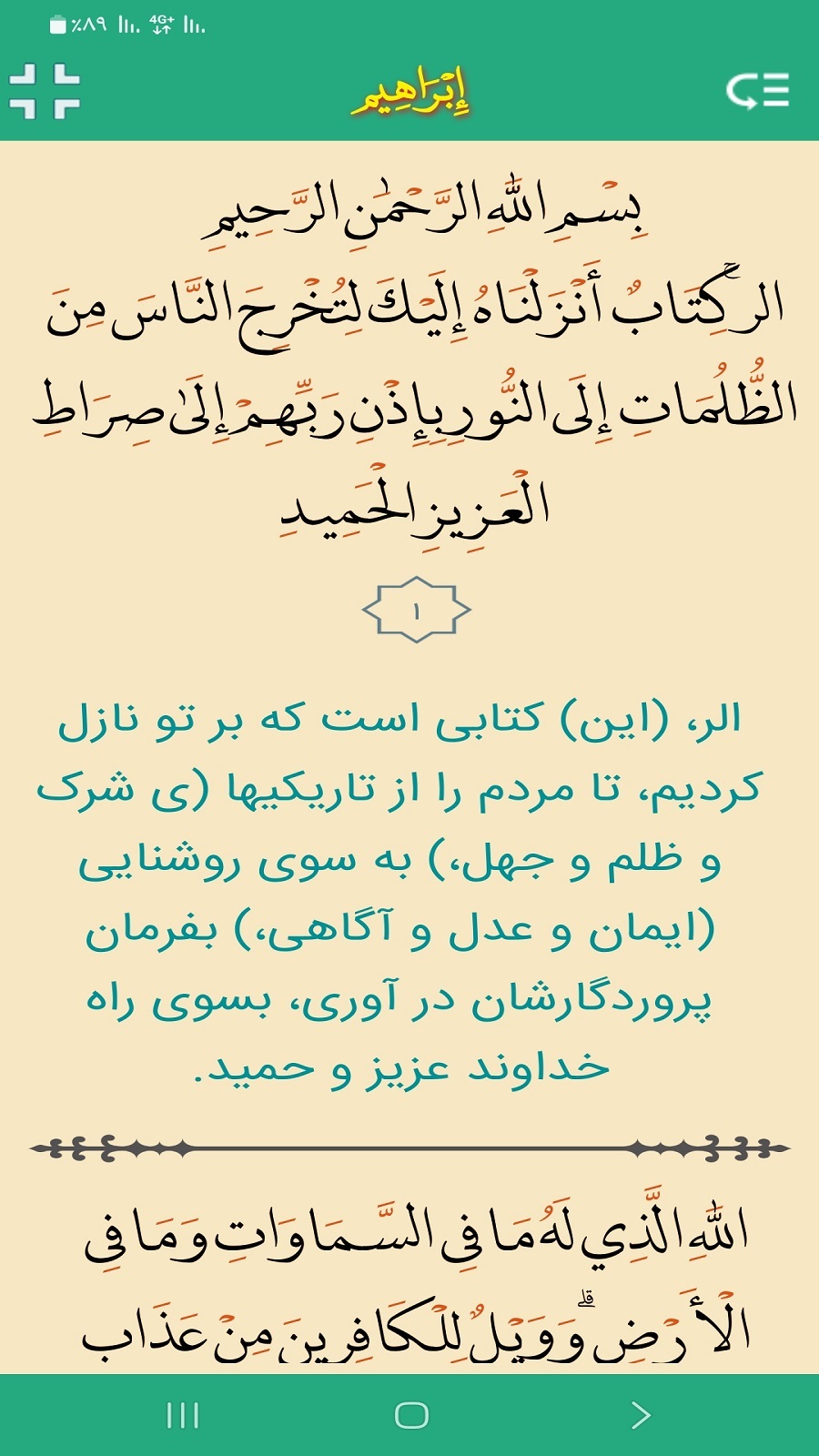Tap the verse number 1 marker

(416, 611)
